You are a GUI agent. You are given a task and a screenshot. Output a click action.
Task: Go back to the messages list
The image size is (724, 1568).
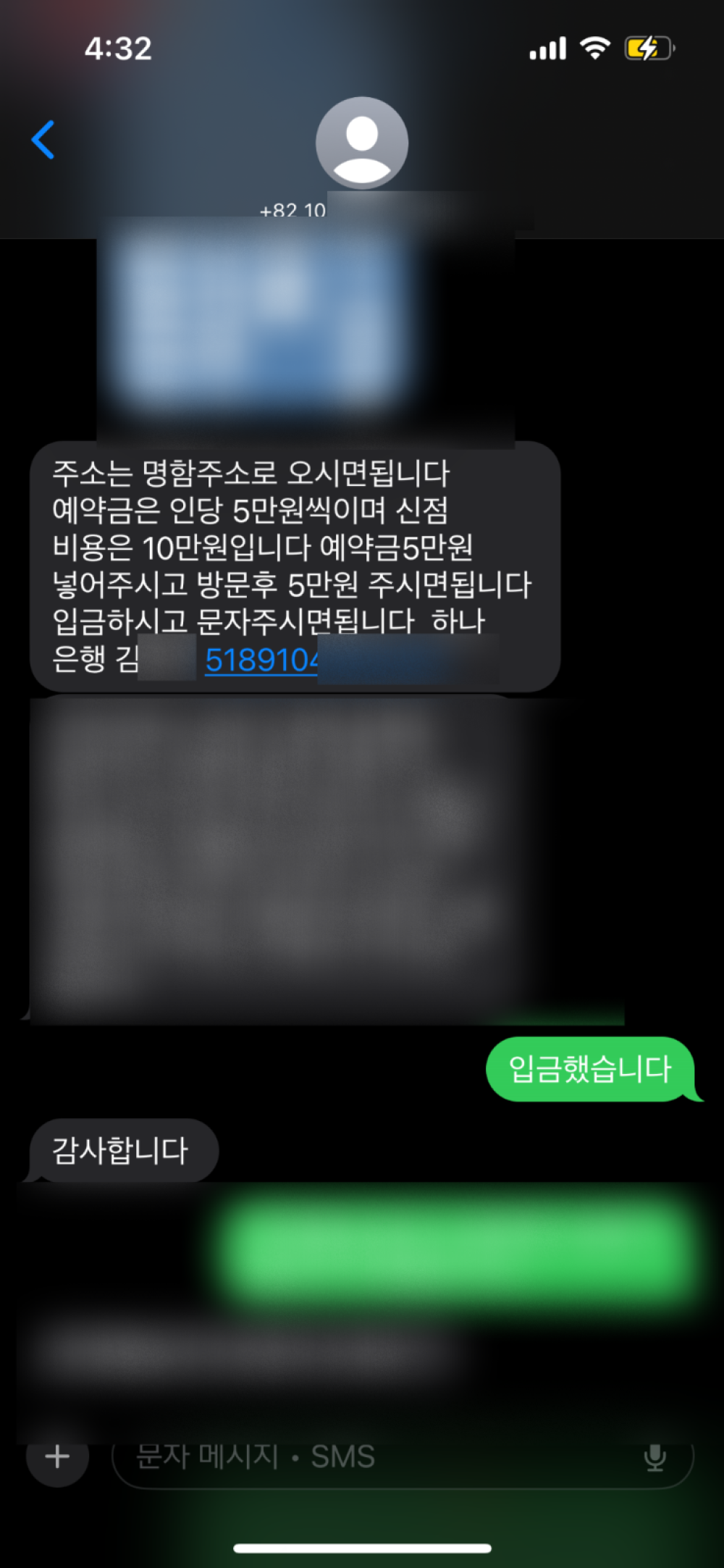pyautogui.click(x=43, y=140)
